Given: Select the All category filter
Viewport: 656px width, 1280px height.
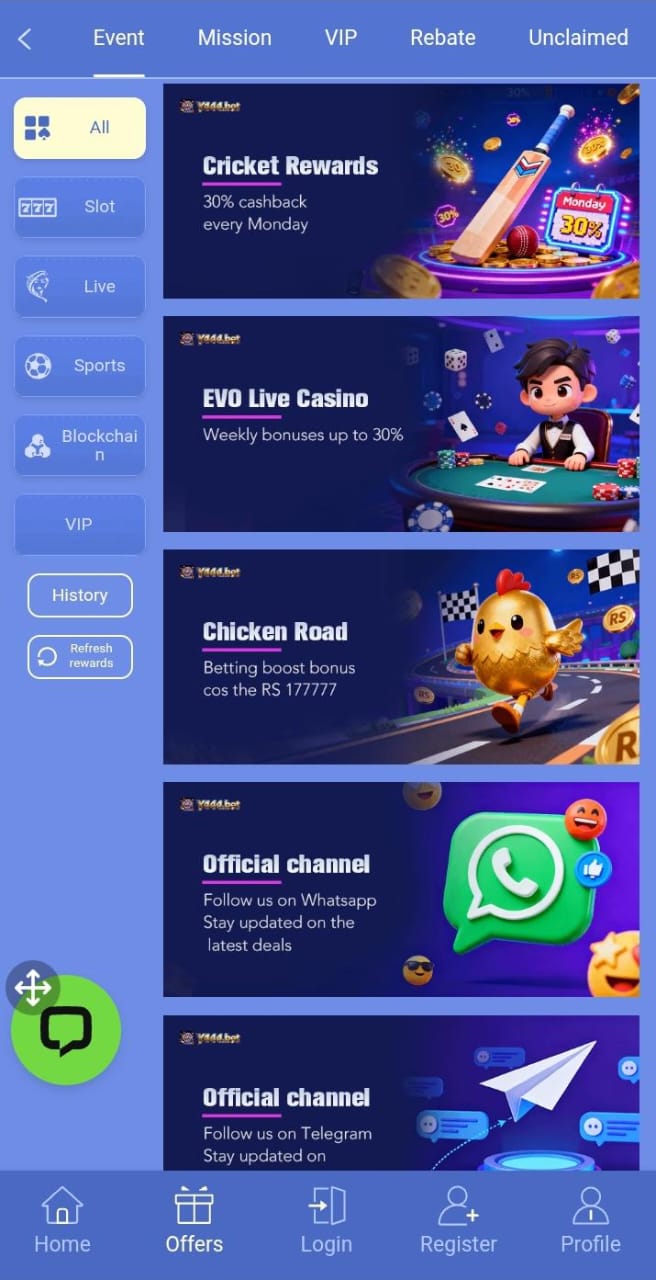Looking at the screenshot, I should click(x=79, y=128).
